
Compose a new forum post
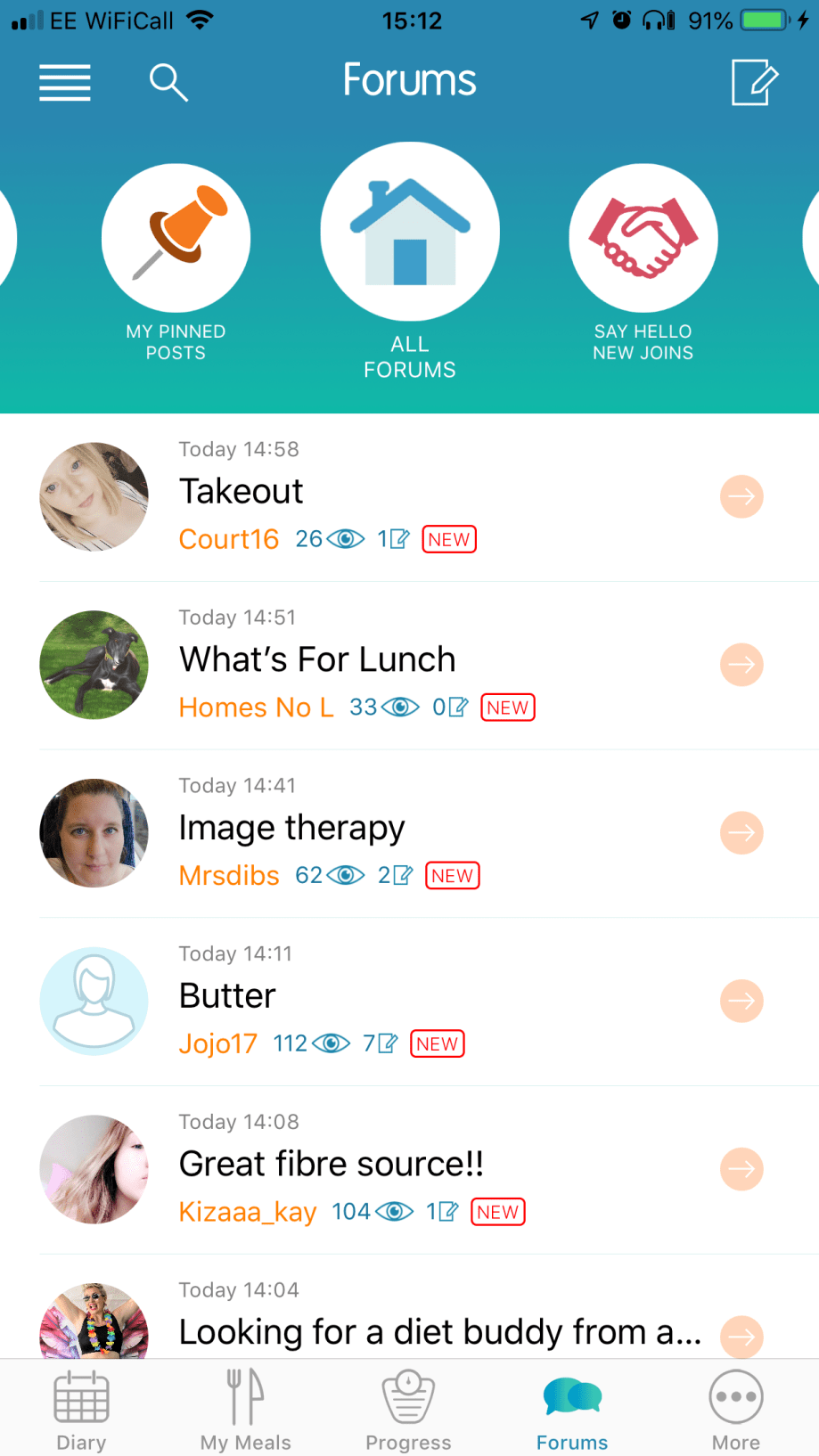(x=754, y=83)
